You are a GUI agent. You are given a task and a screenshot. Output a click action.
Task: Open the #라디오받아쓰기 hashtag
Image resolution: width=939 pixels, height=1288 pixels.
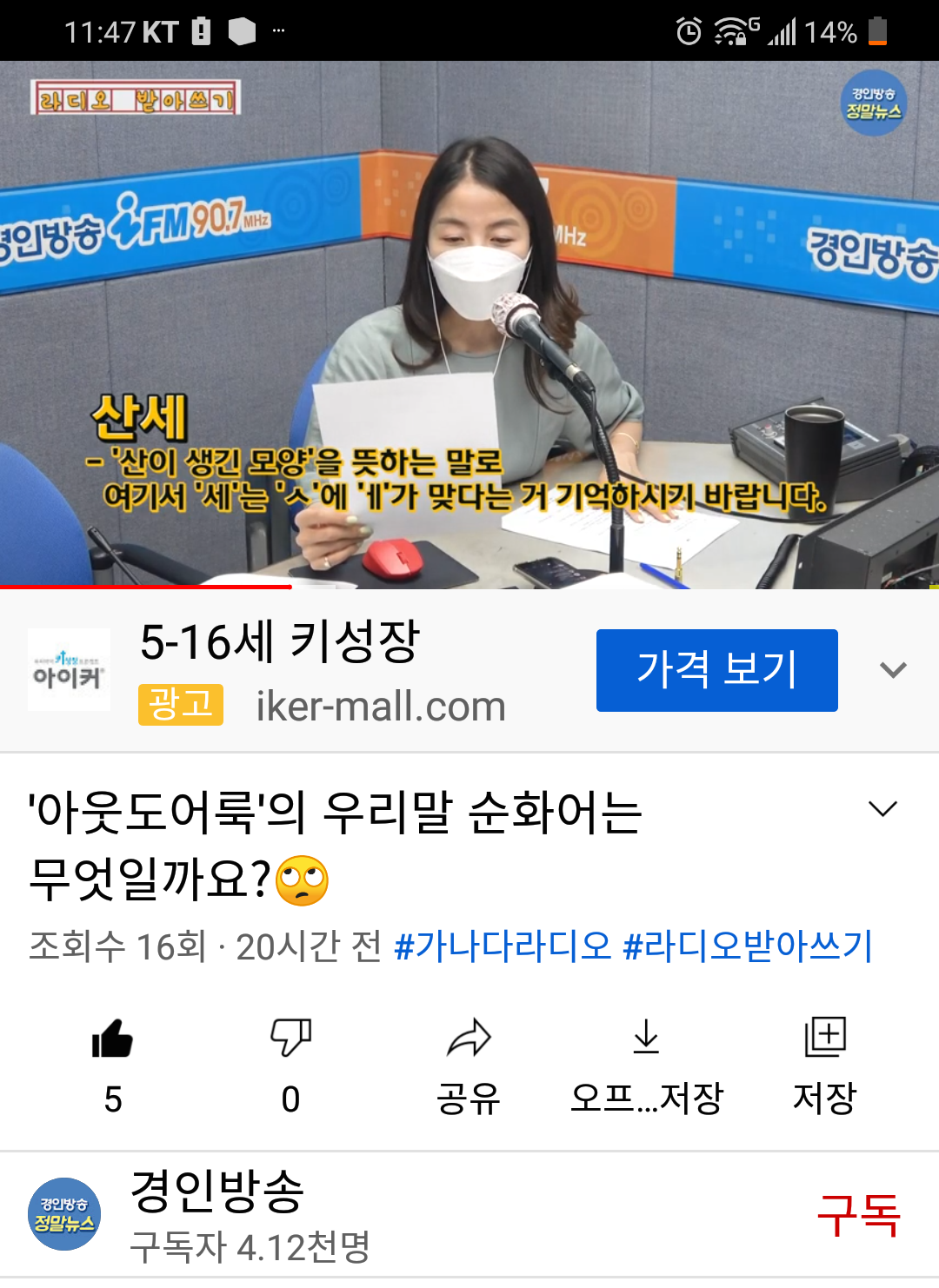point(748,946)
